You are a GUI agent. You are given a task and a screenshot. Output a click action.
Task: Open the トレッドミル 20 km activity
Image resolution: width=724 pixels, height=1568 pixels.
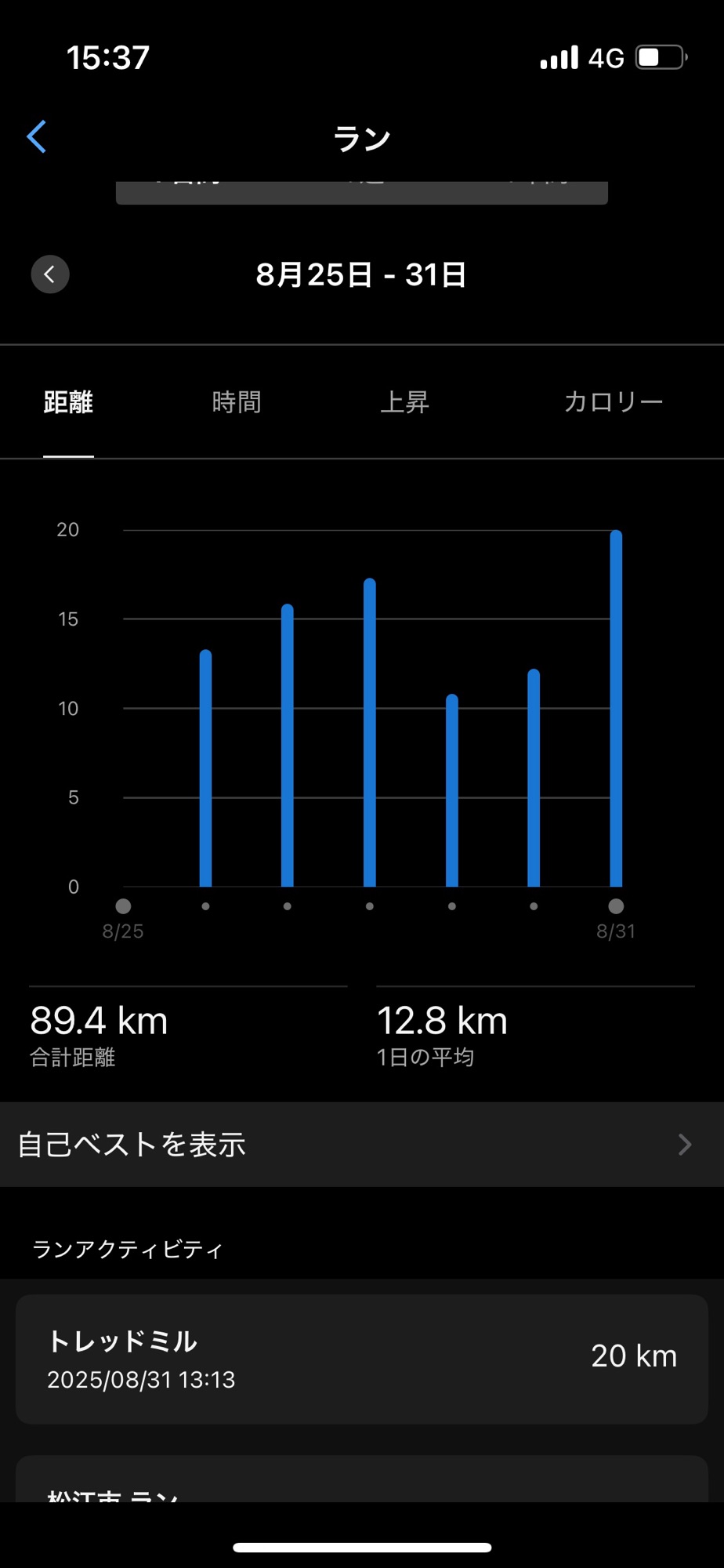coord(362,1359)
